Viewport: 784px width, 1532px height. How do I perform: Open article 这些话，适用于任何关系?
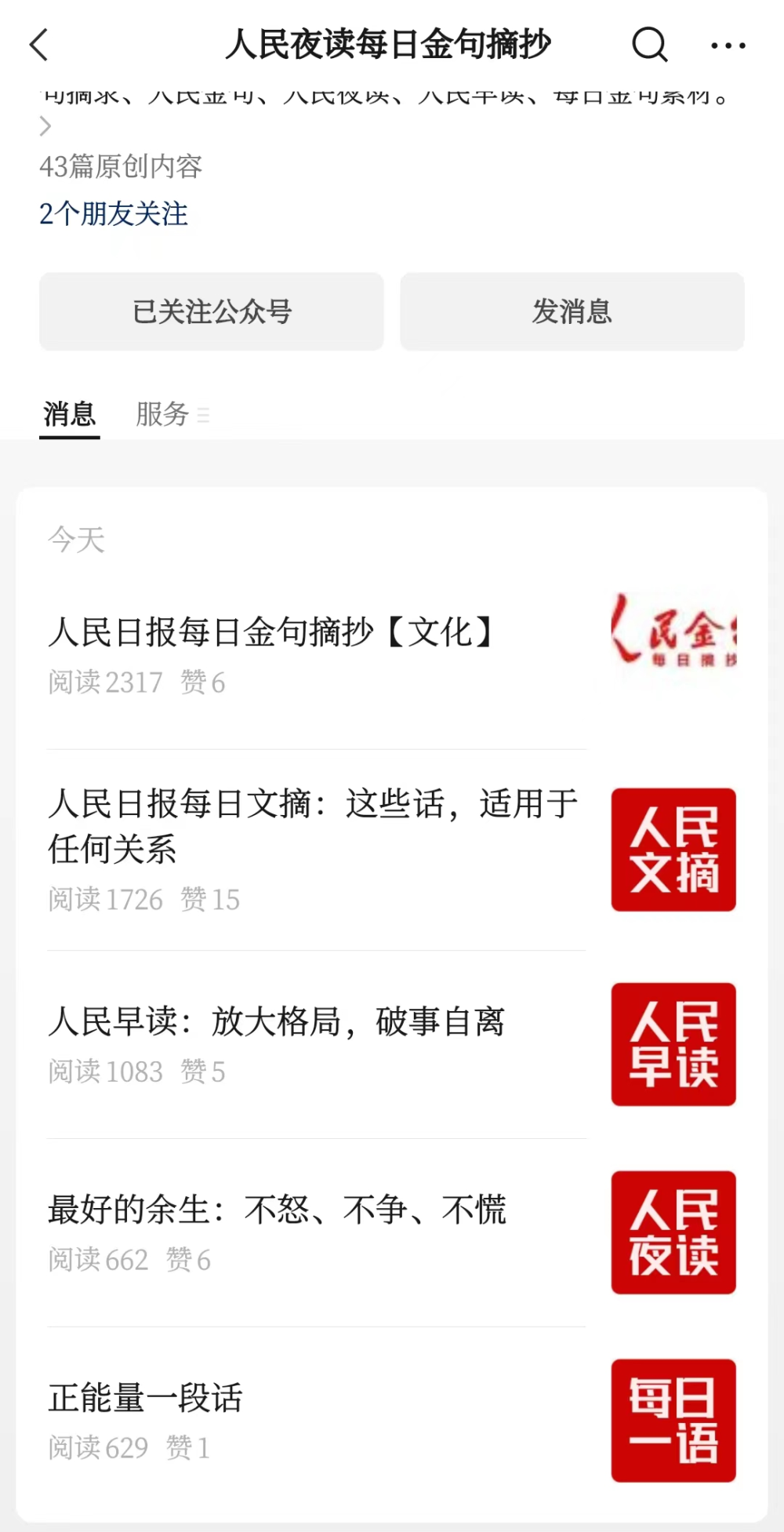pos(314,825)
